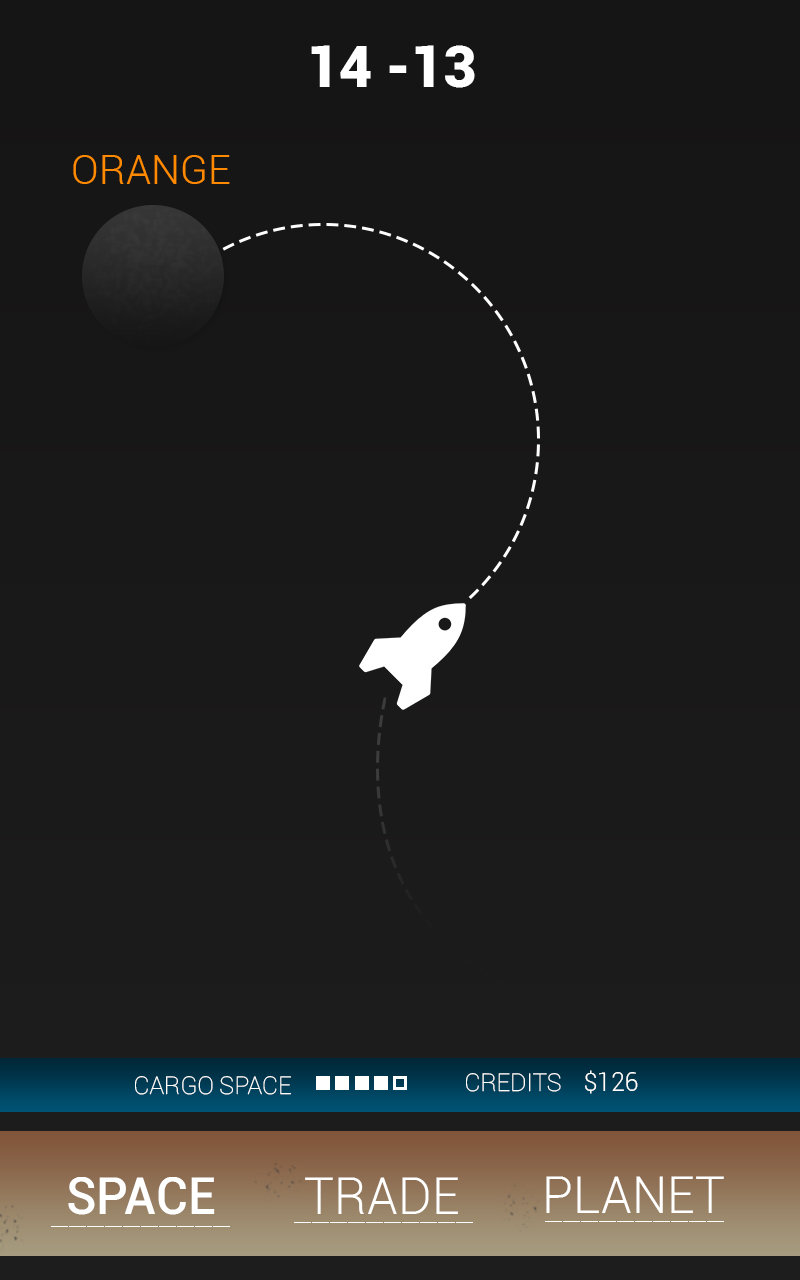Select the SPACE tab

pos(140,1196)
